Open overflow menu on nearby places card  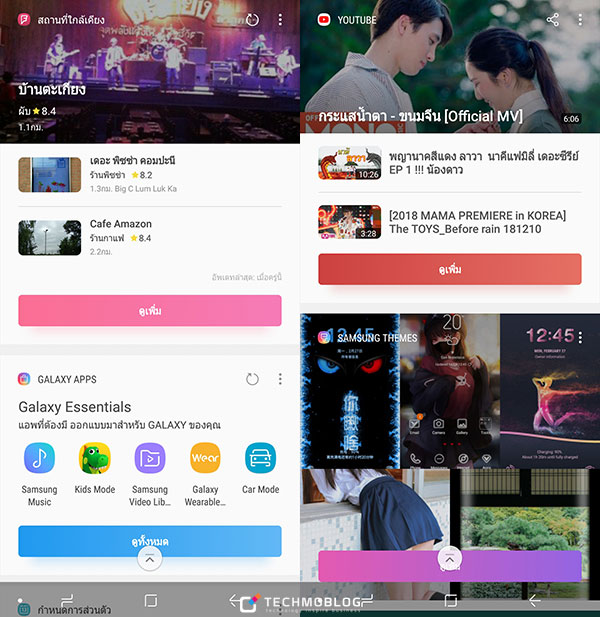coord(280,20)
